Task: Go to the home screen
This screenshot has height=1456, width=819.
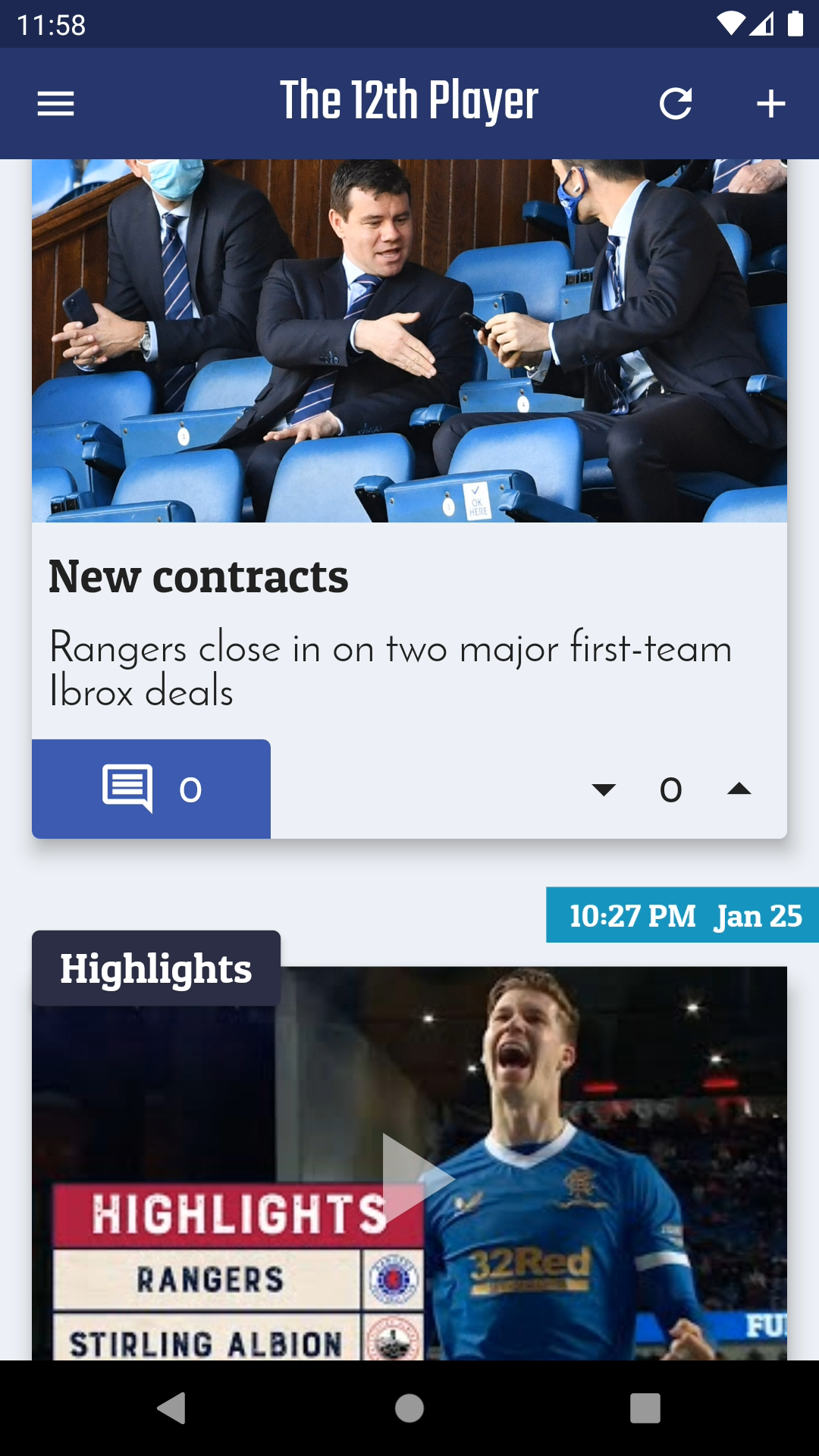Action: click(x=409, y=1408)
